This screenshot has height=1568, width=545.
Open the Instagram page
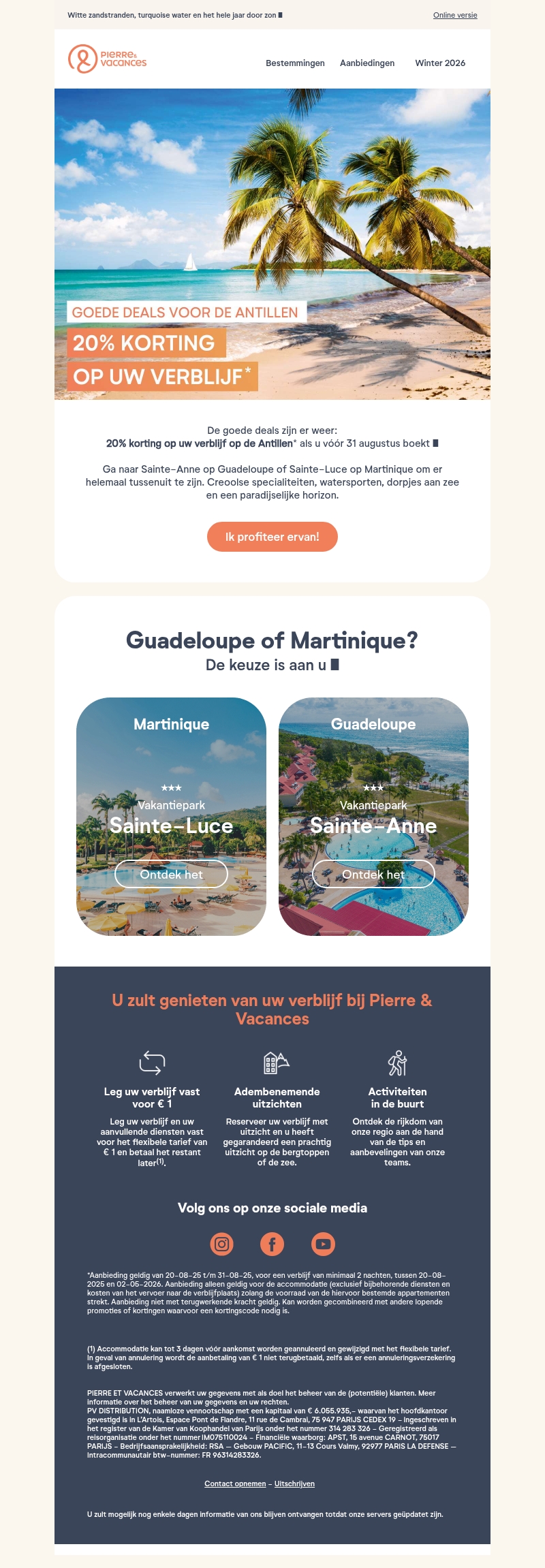(x=222, y=1244)
